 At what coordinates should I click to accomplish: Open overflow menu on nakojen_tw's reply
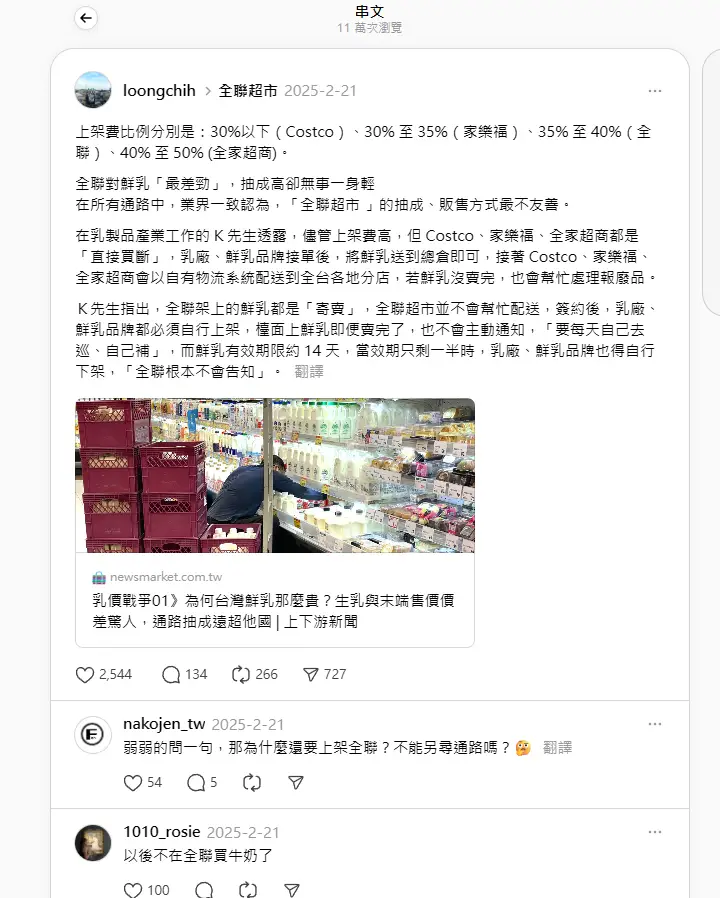point(654,724)
